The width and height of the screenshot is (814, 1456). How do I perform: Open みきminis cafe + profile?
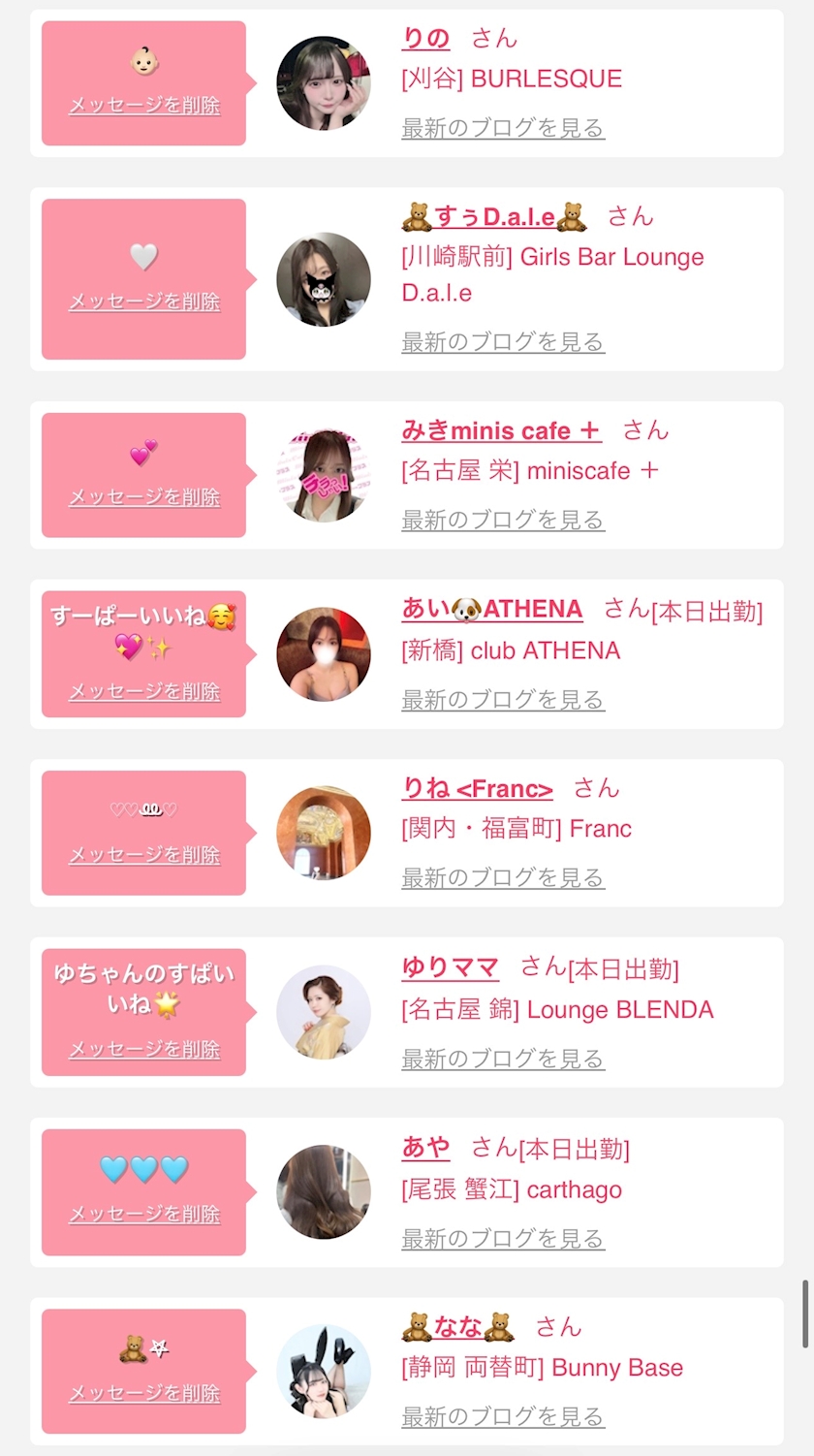[x=501, y=430]
